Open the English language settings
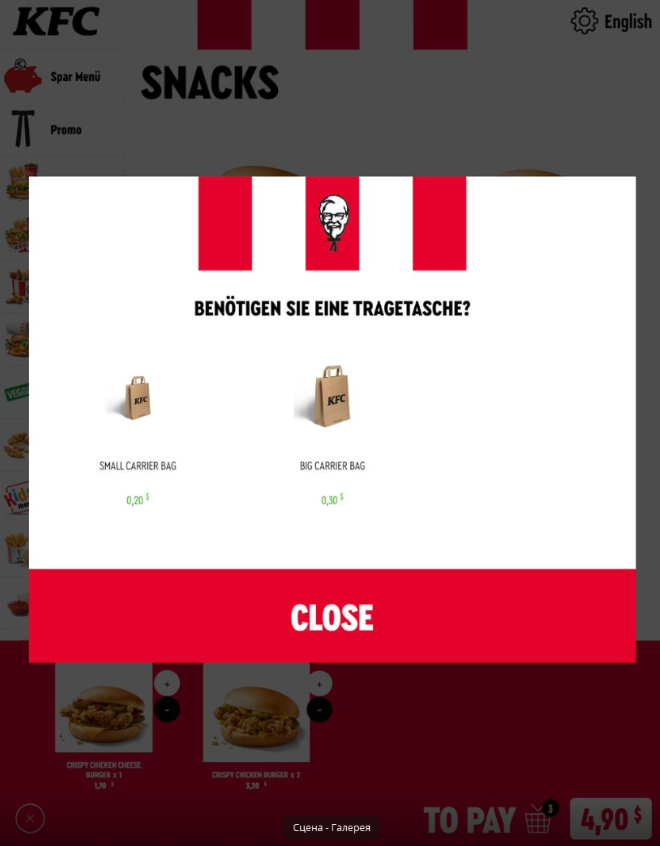 tap(611, 21)
